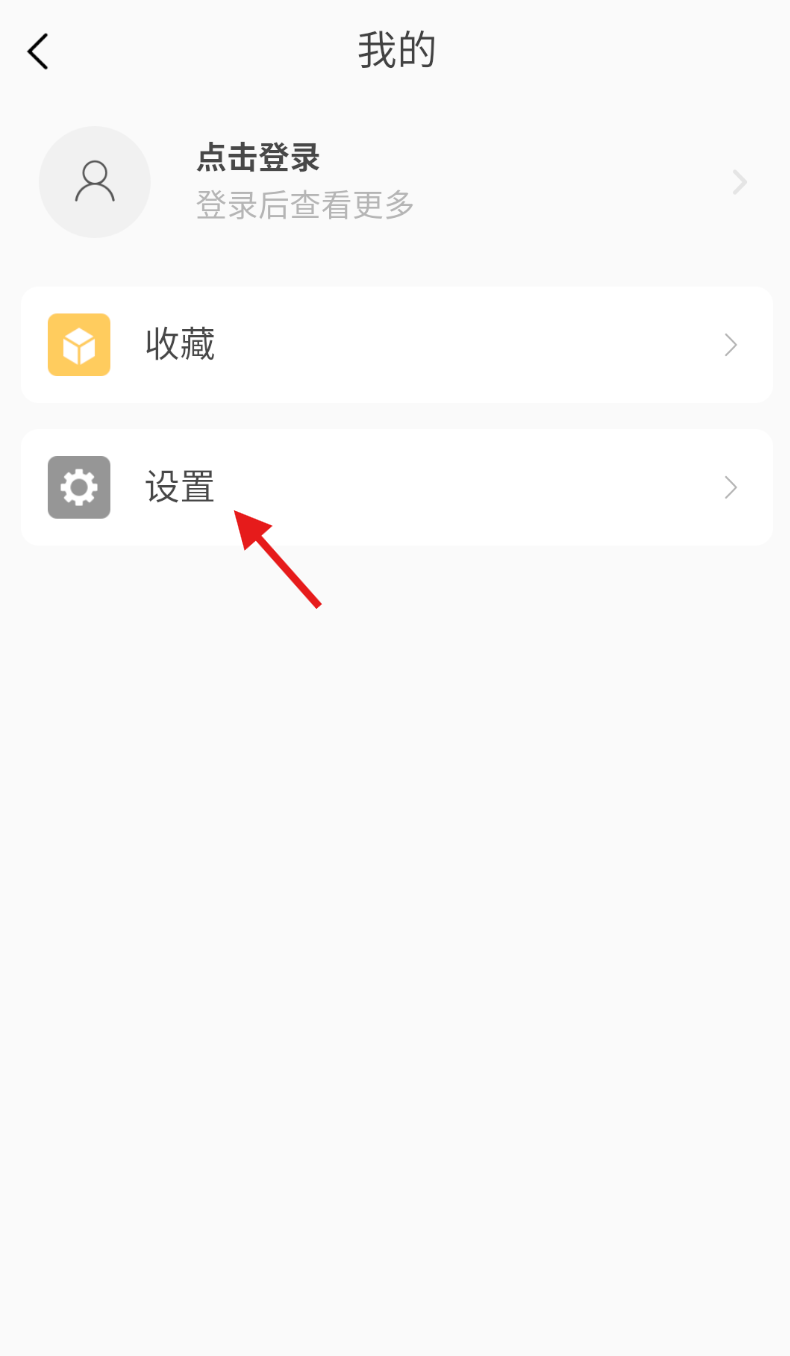Open the 设置 settings row
Screen dimensions: 790x1356
[396, 487]
